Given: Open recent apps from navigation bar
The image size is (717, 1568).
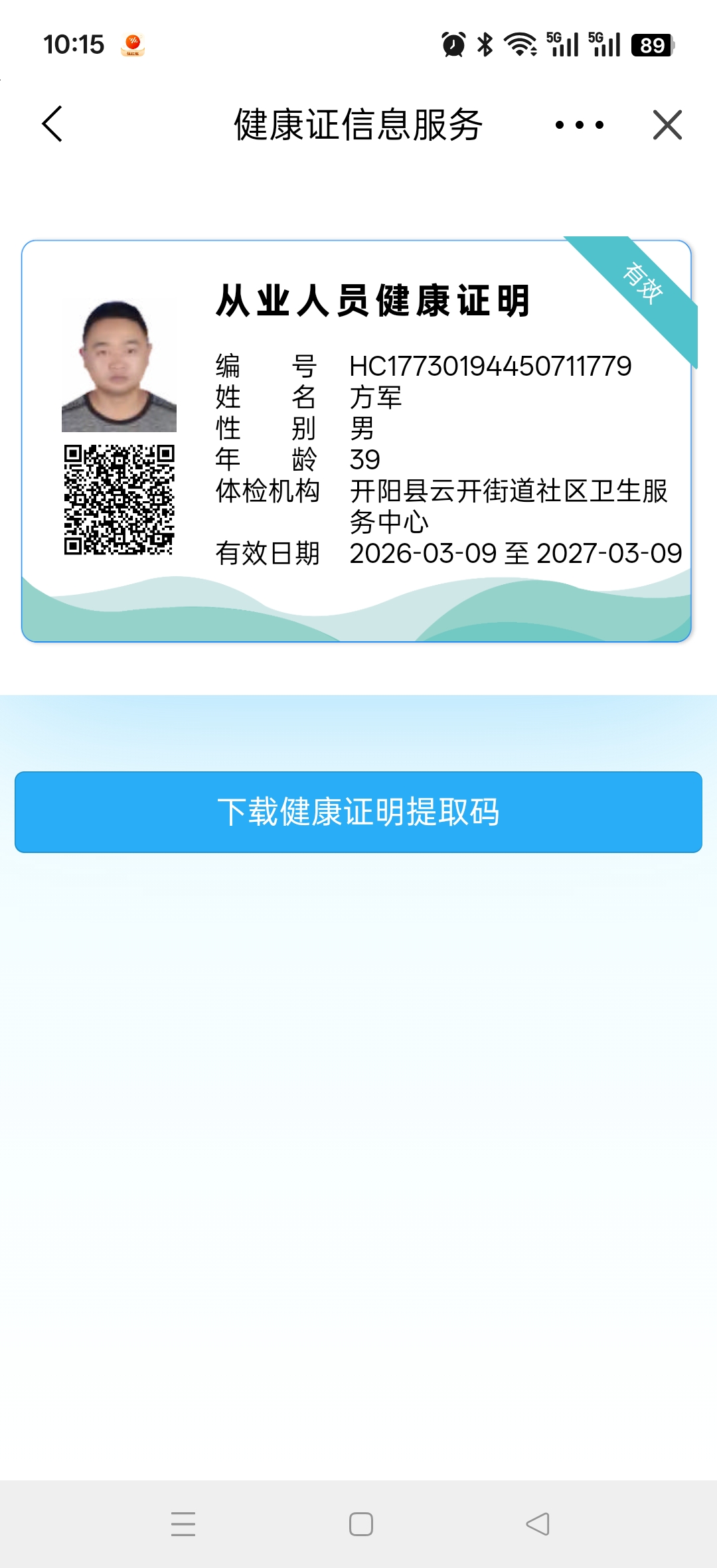Looking at the screenshot, I should 183,1524.
